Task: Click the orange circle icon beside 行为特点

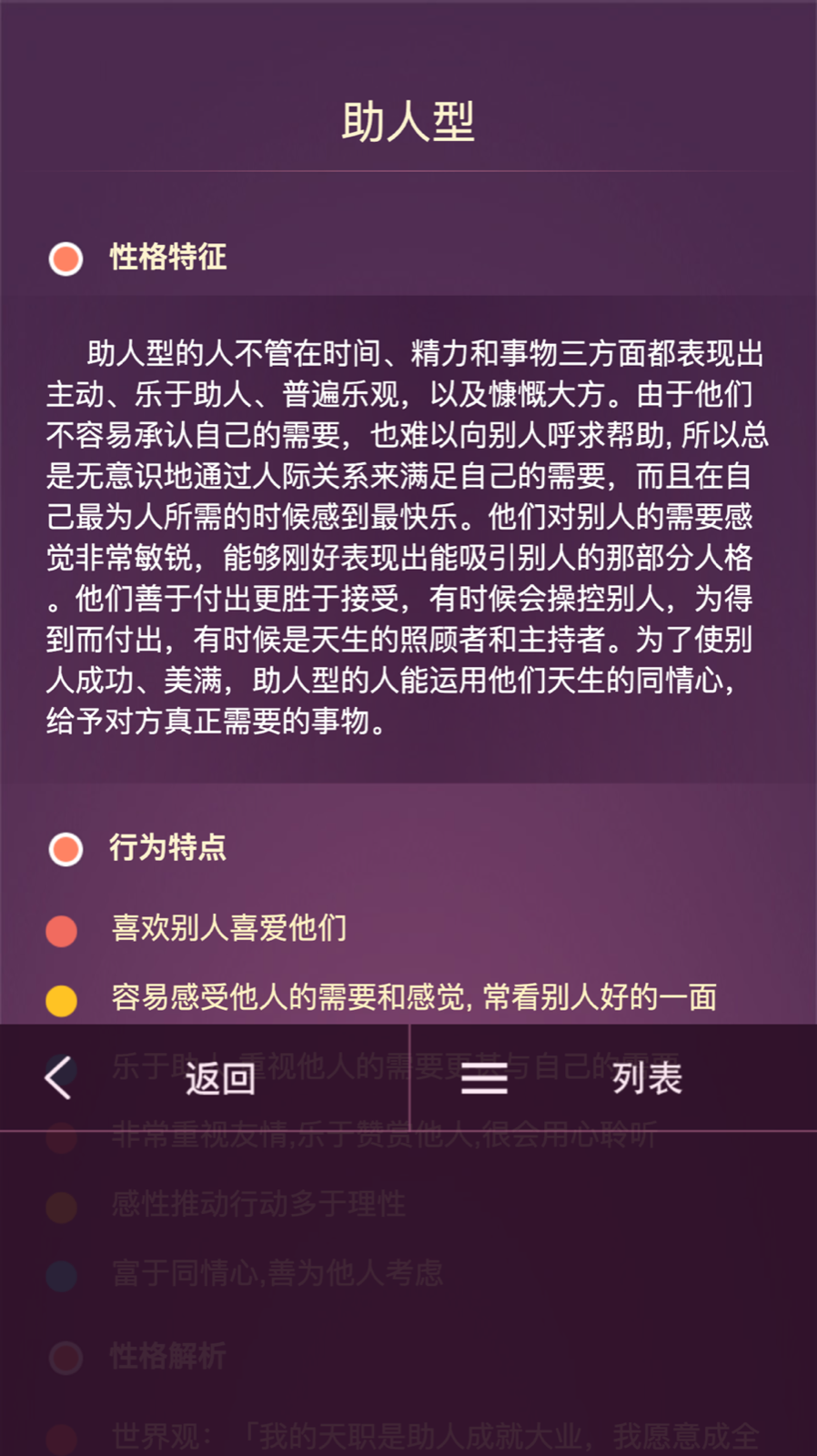Action: (x=65, y=848)
